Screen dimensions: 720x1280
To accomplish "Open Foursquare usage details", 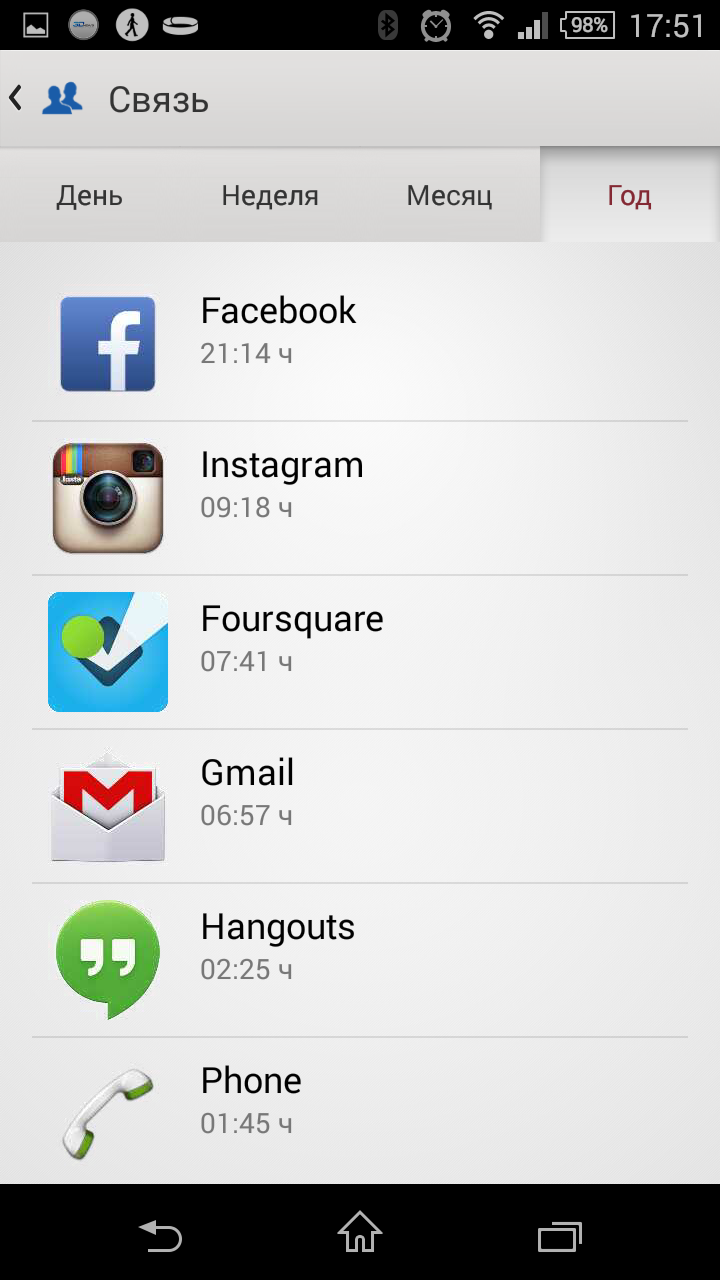I will click(360, 652).
